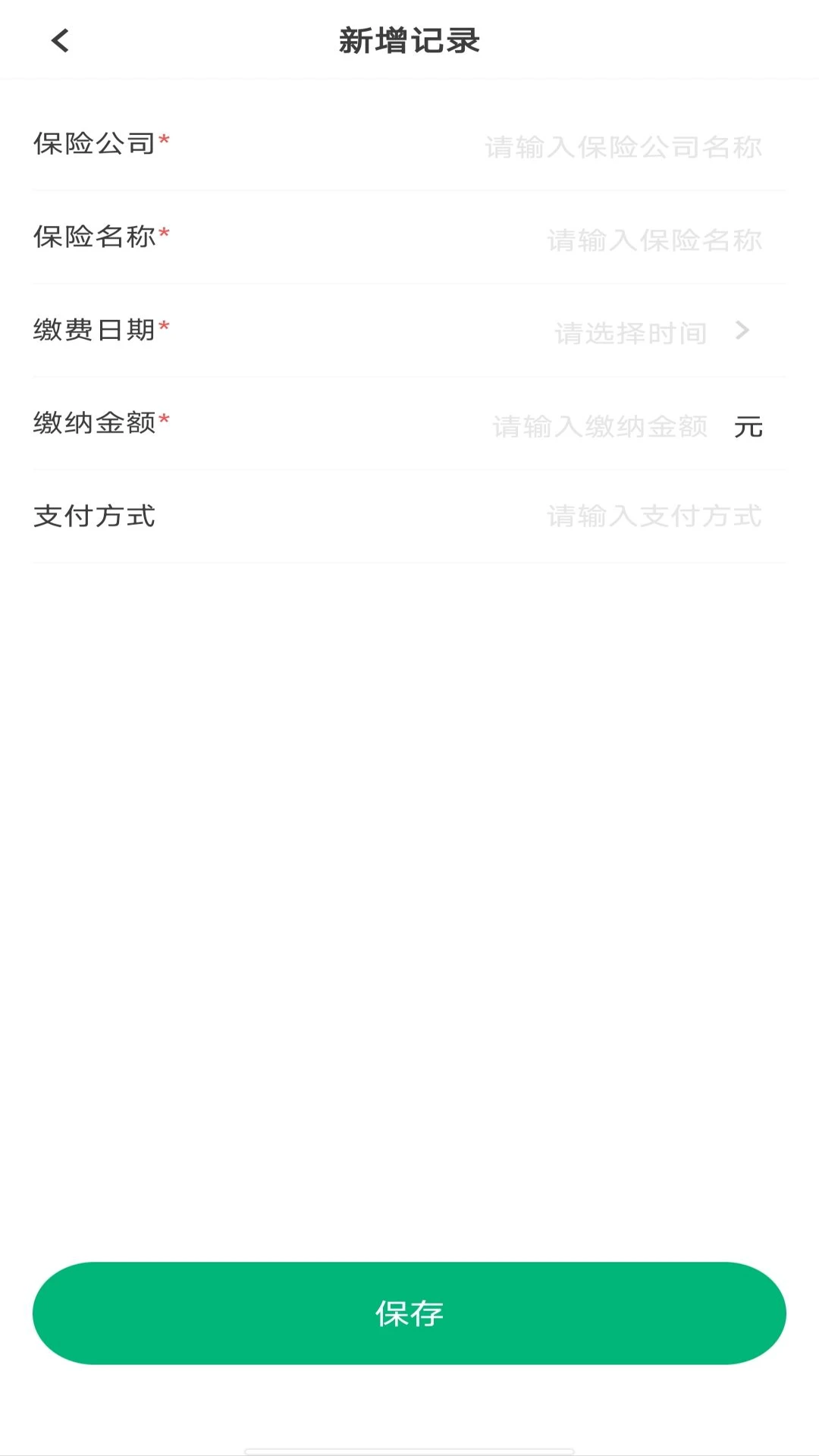Image resolution: width=819 pixels, height=1456 pixels.
Task: Select the 缴费日期 row to choose time
Action: pyautogui.click(x=409, y=331)
